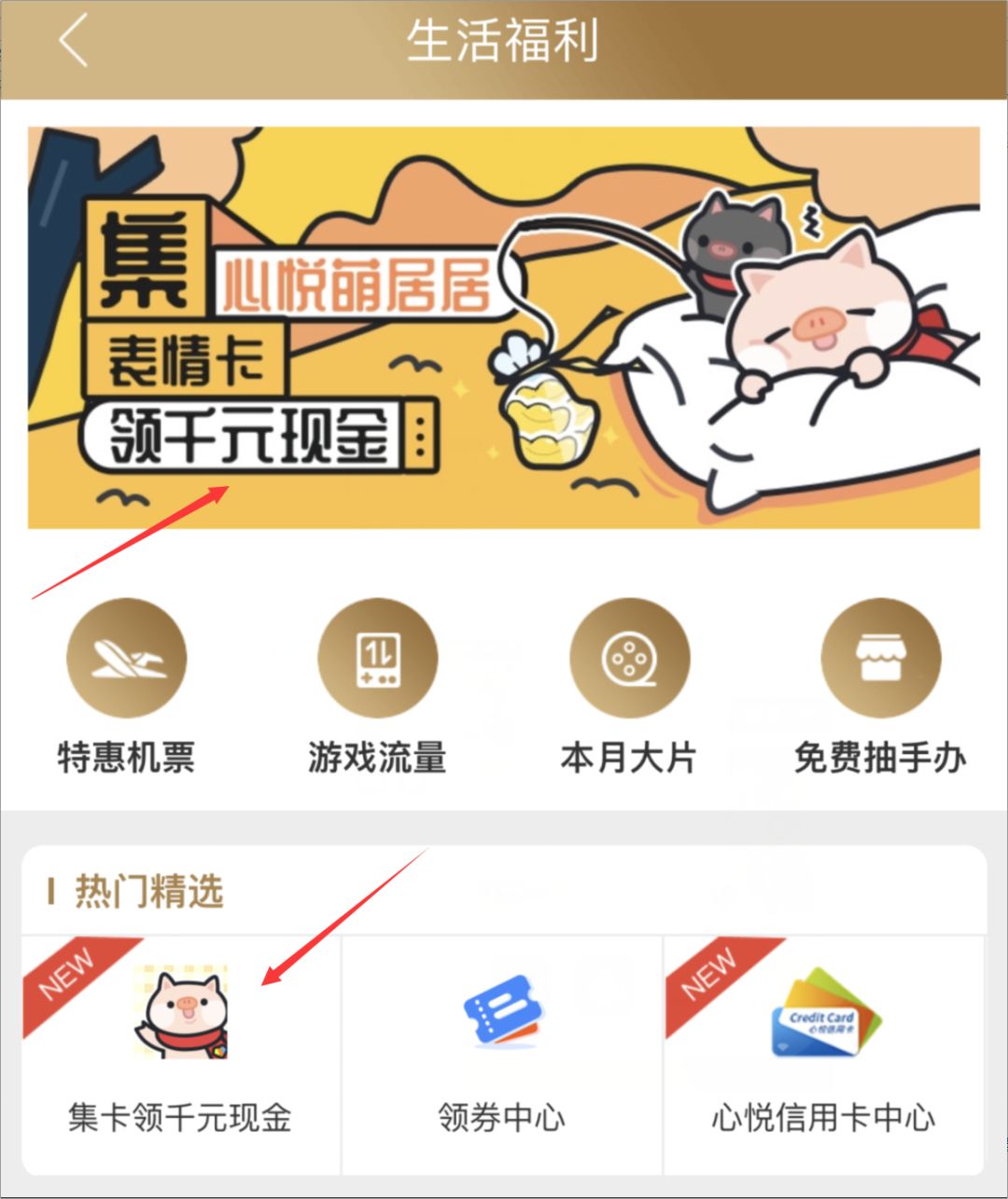
Task: Tap the 生活福利 title in the top bar
Action: pyautogui.click(x=504, y=42)
